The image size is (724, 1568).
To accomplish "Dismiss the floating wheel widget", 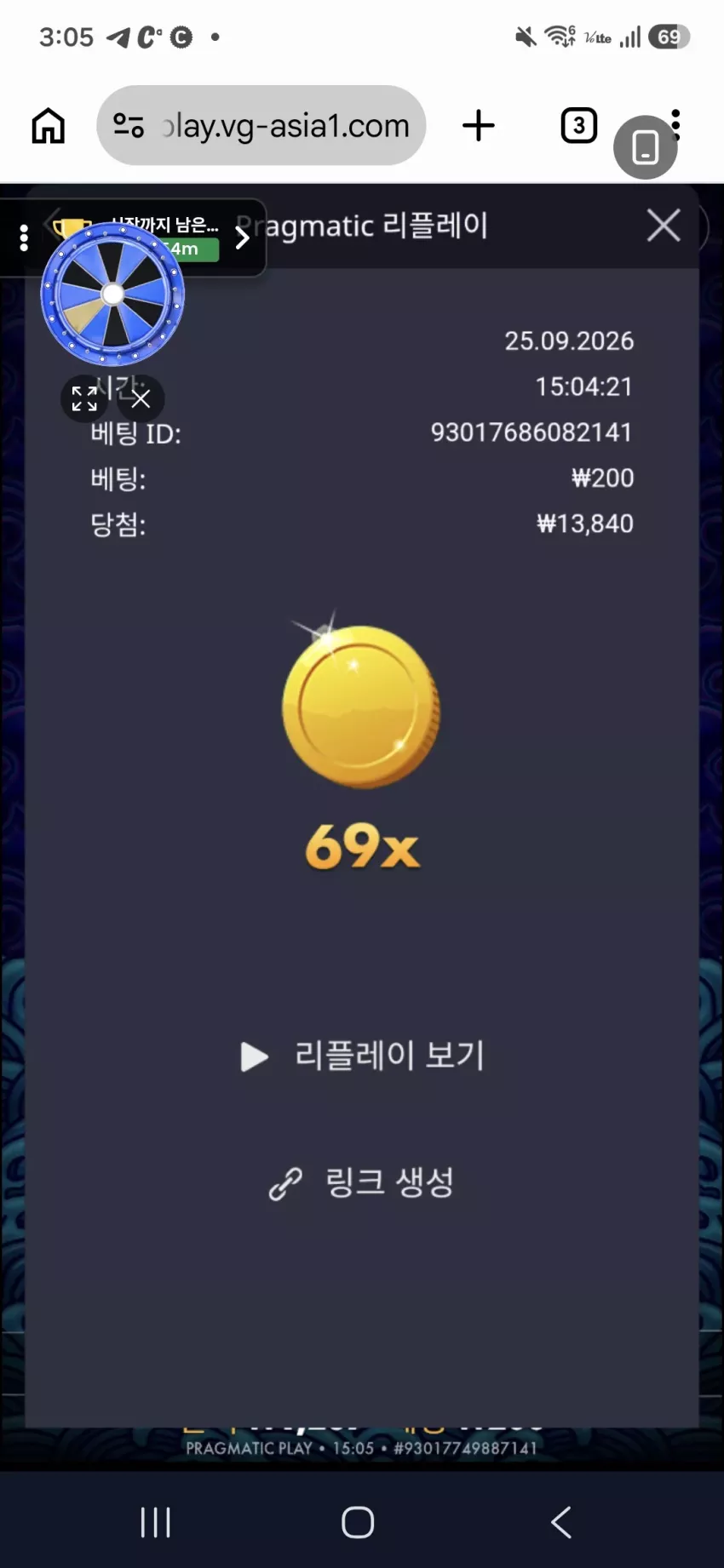I will coord(141,398).
